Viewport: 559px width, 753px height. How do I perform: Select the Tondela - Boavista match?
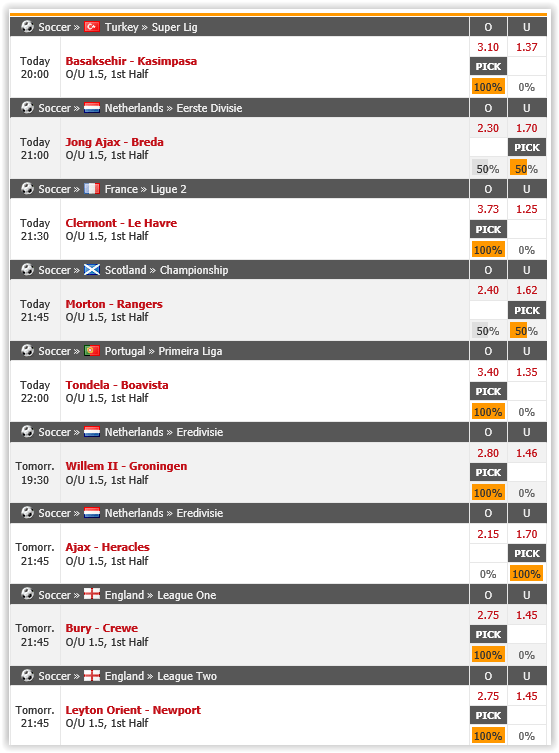coord(117,385)
